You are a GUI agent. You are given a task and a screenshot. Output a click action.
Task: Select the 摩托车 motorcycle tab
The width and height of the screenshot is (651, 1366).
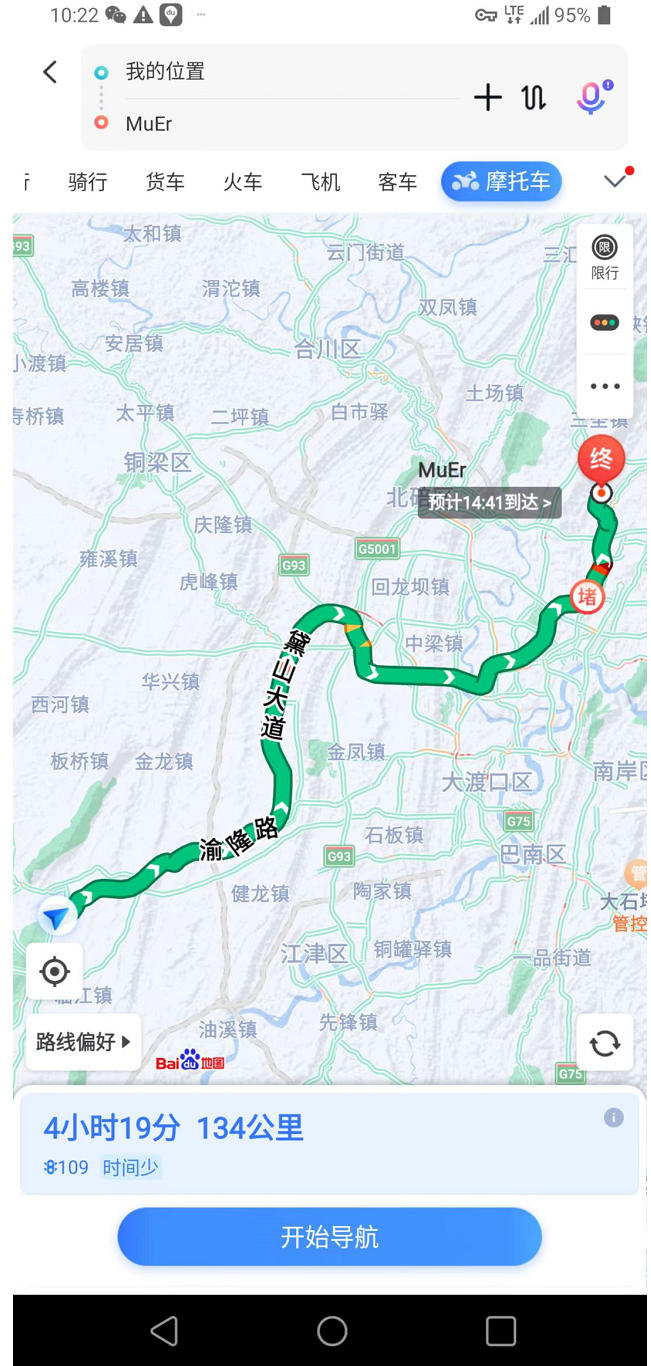(x=501, y=182)
